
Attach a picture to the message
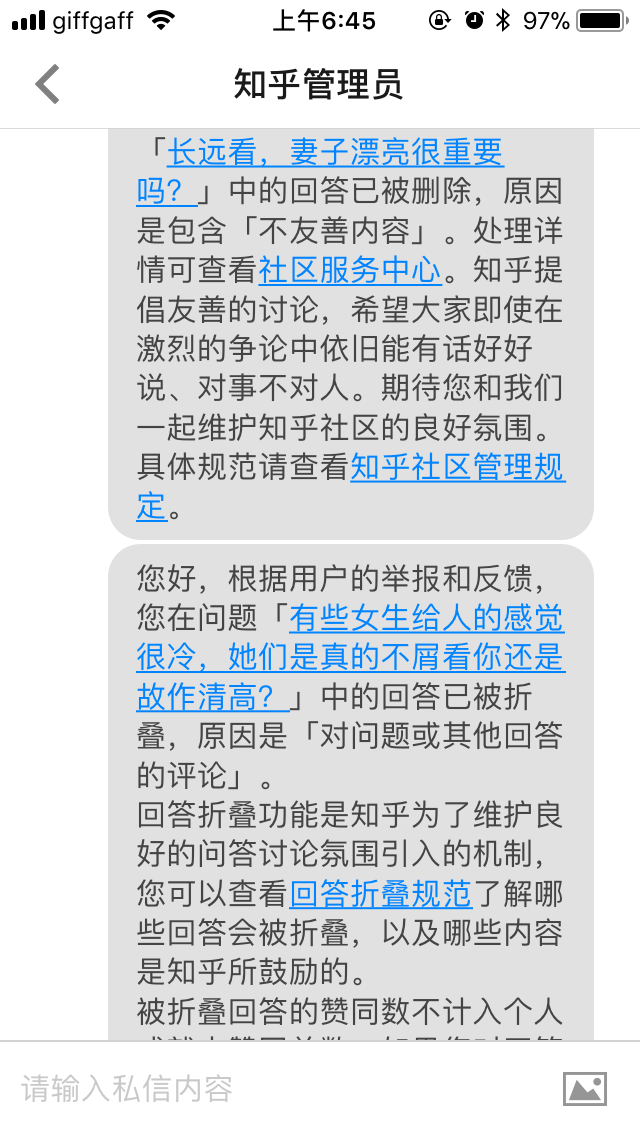pyautogui.click(x=585, y=1088)
